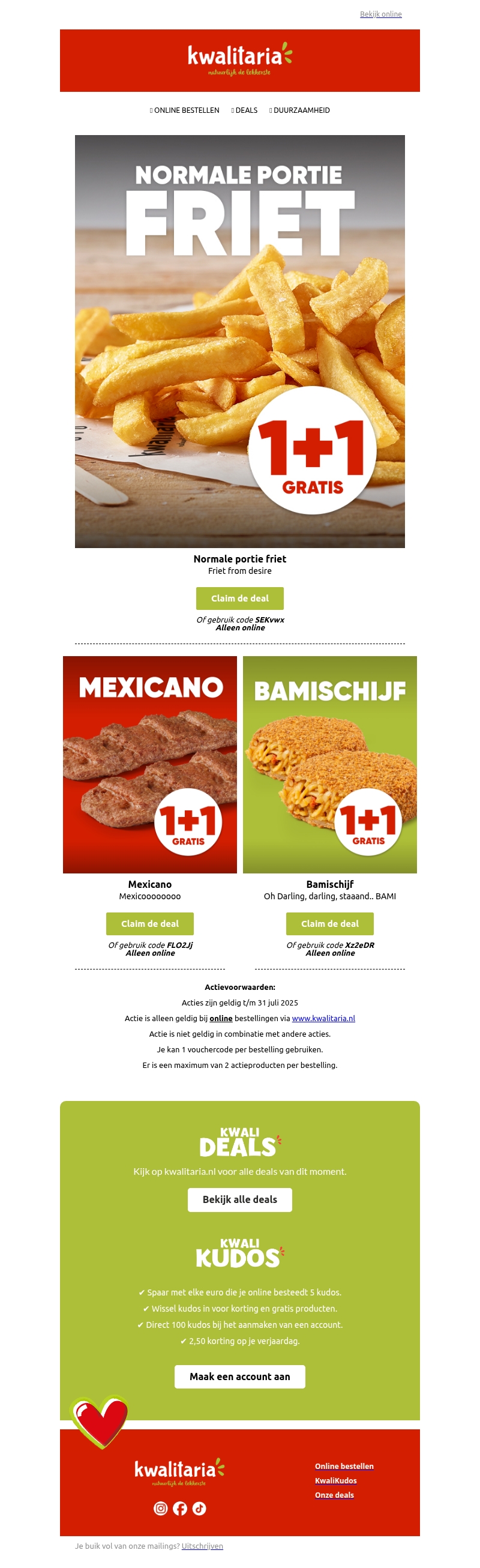Screen dimensions: 480x1568
Task: Open Kwalitaria's Facebook page
Action: (x=179, y=1508)
